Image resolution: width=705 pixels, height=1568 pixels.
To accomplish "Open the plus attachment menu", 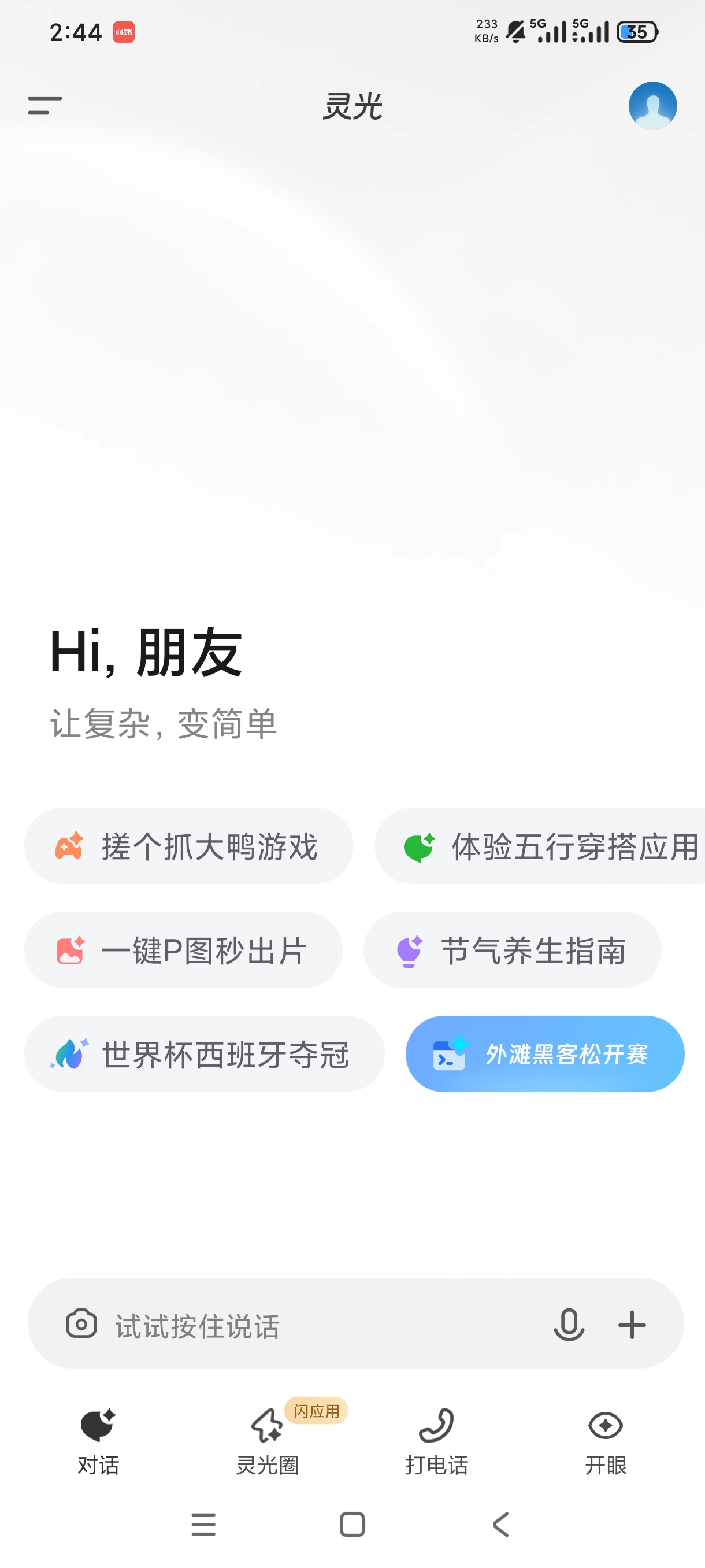I will pos(632,1325).
